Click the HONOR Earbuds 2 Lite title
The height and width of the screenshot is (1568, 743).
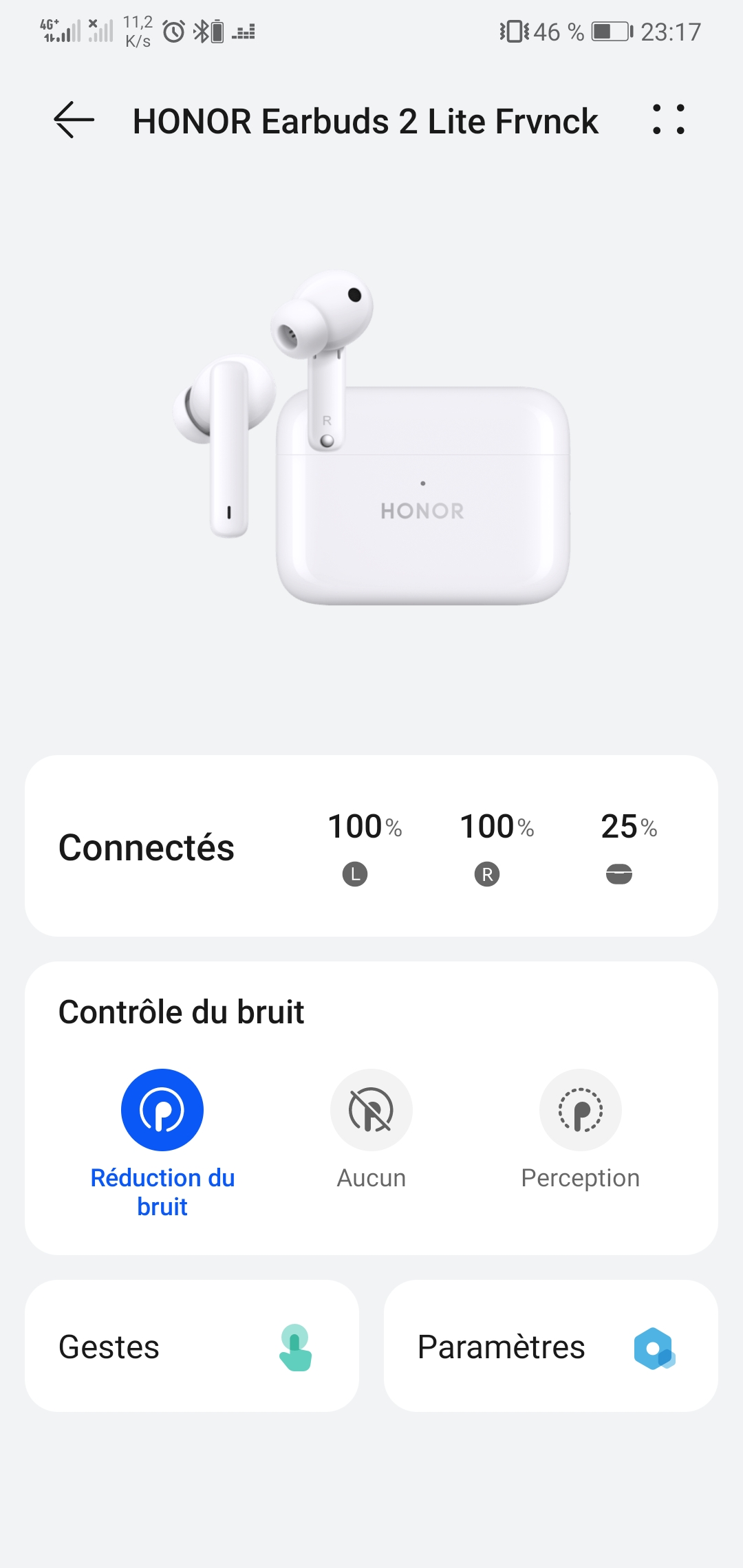[364, 121]
